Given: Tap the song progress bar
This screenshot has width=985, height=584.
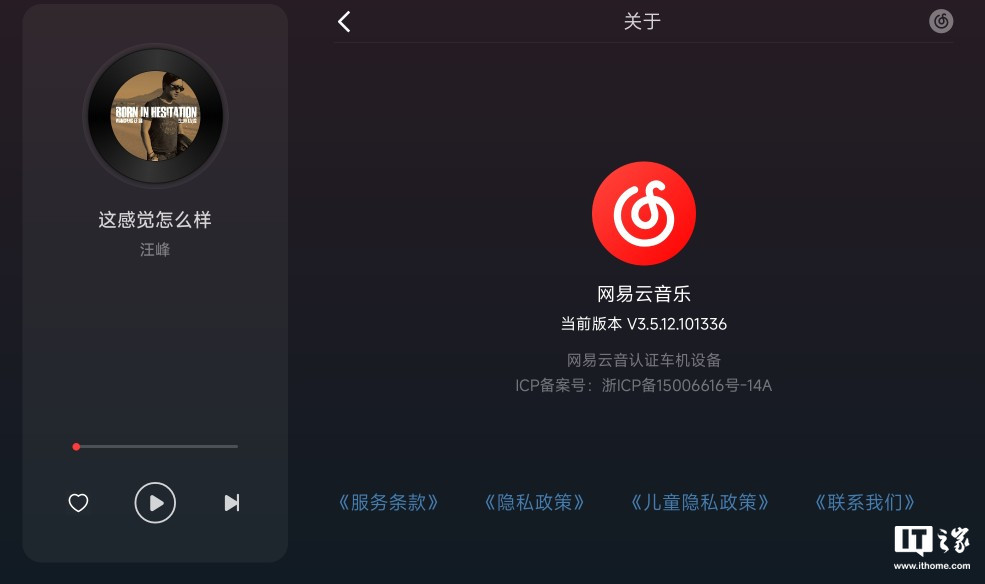Looking at the screenshot, I should (156, 446).
